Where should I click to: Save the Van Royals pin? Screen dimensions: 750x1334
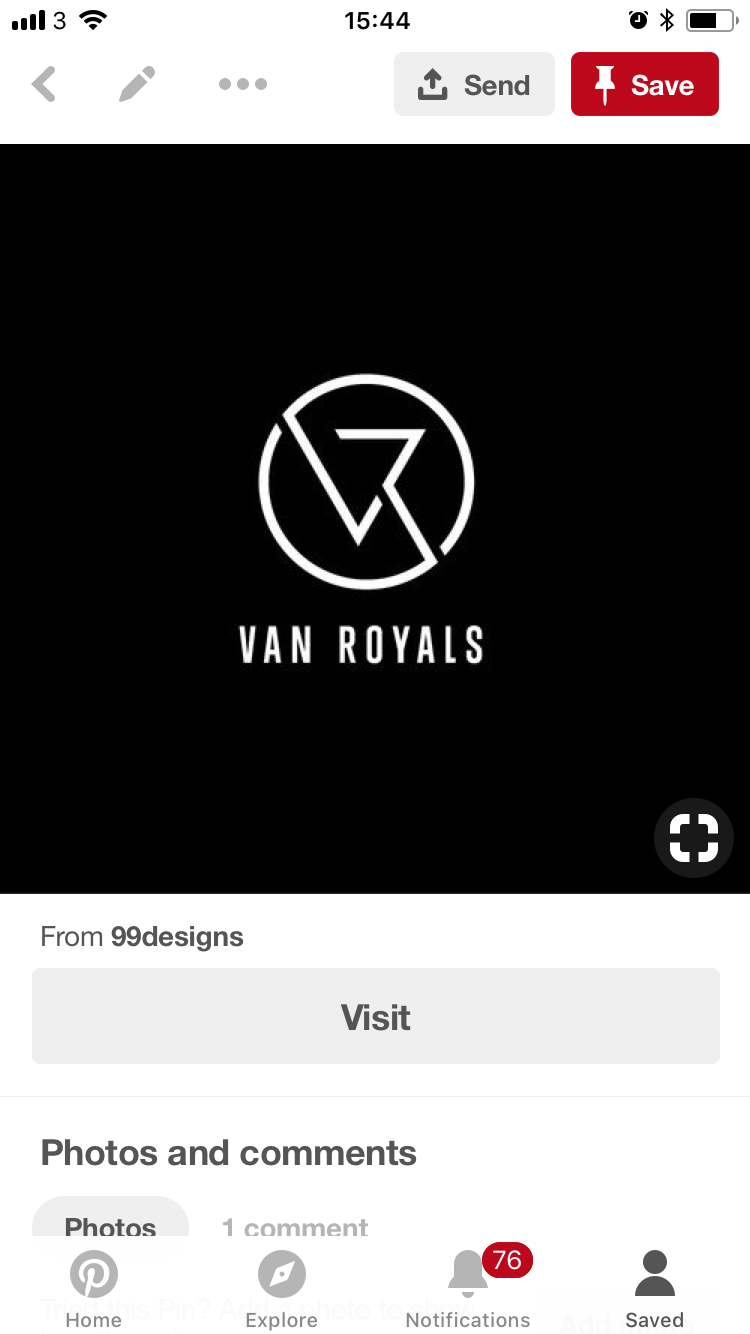(644, 85)
